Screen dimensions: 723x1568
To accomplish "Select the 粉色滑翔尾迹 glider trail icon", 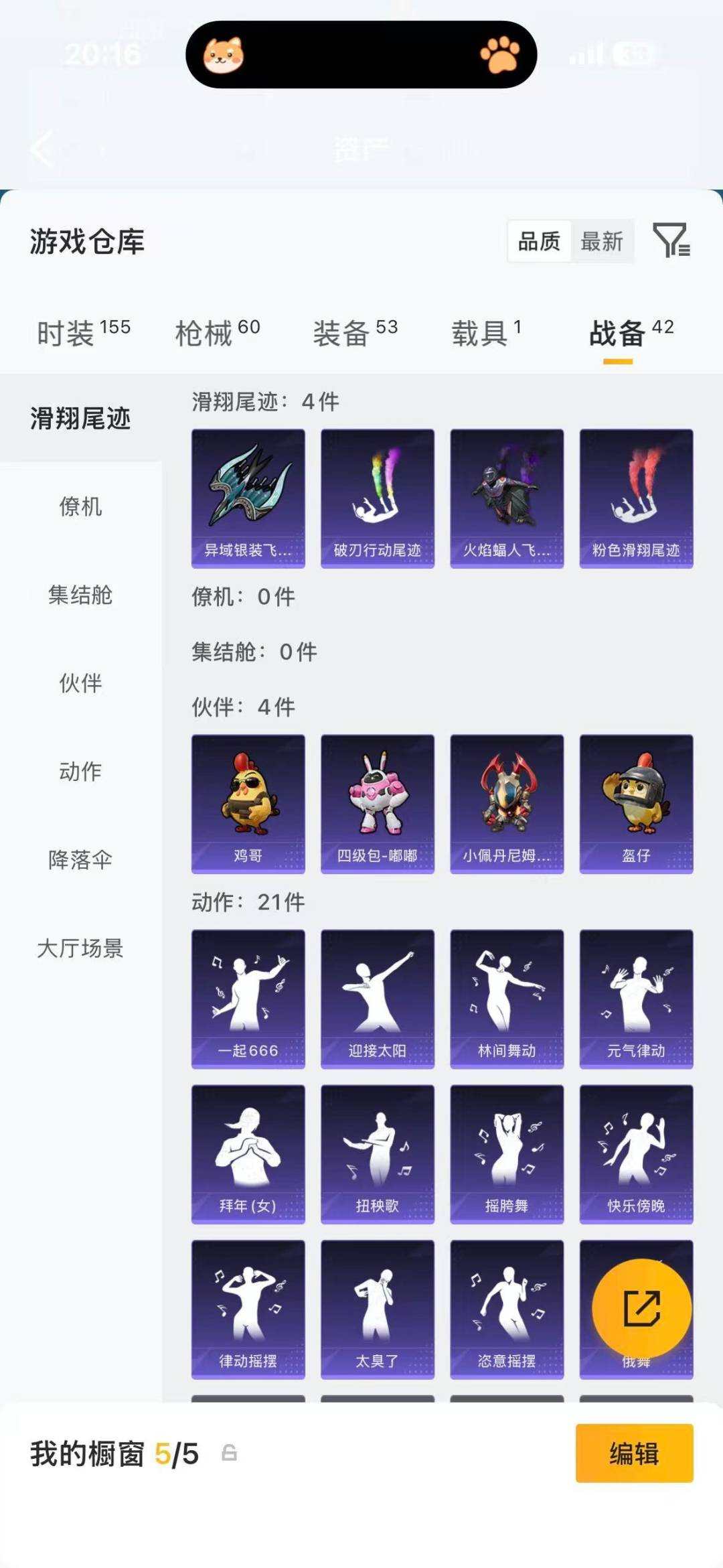I will 635,494.
